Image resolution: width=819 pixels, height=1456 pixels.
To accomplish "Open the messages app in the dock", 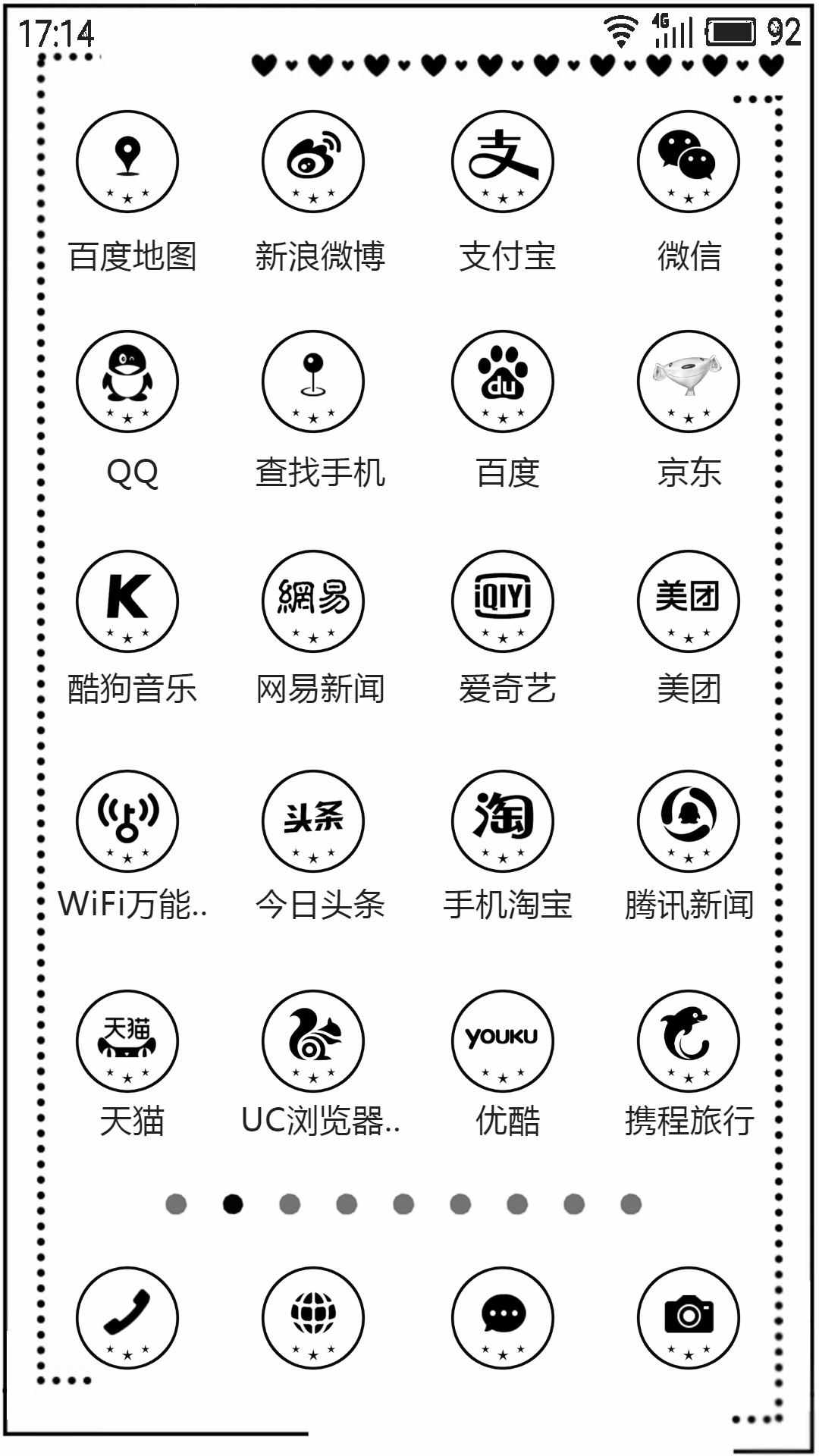I will [x=503, y=1318].
